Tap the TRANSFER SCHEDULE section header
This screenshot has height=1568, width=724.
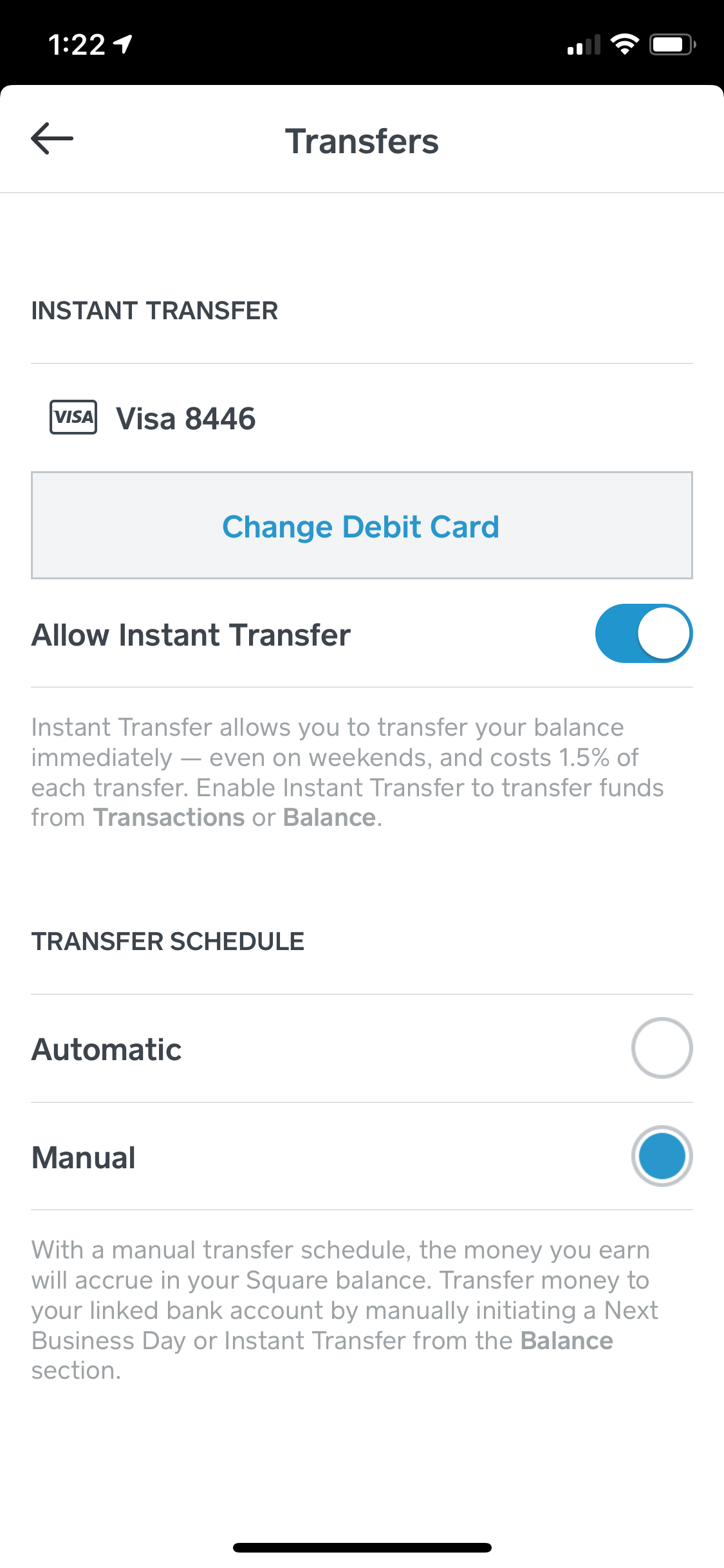(x=169, y=941)
